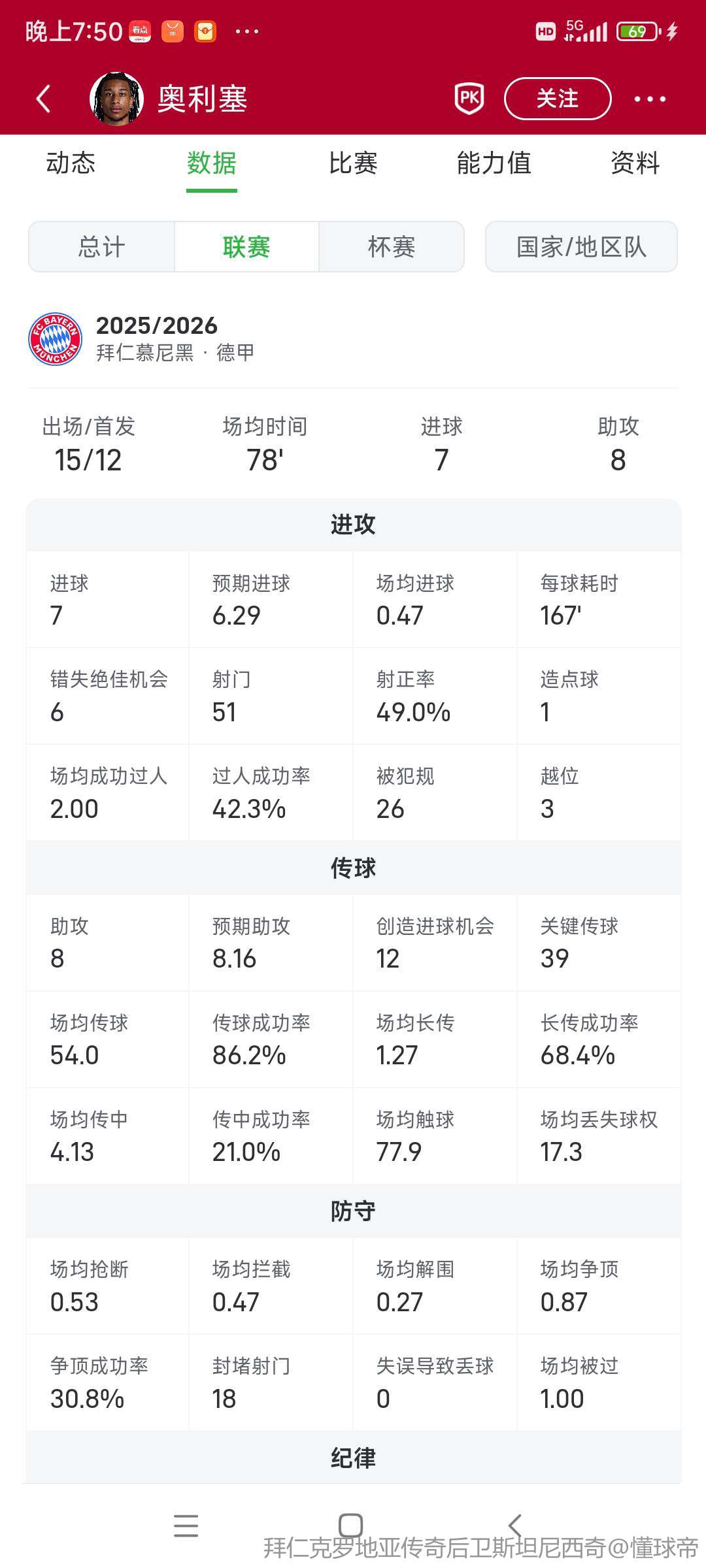Image resolution: width=706 pixels, height=1568 pixels.
Task: Switch to the 动态 tab
Action: (x=71, y=163)
